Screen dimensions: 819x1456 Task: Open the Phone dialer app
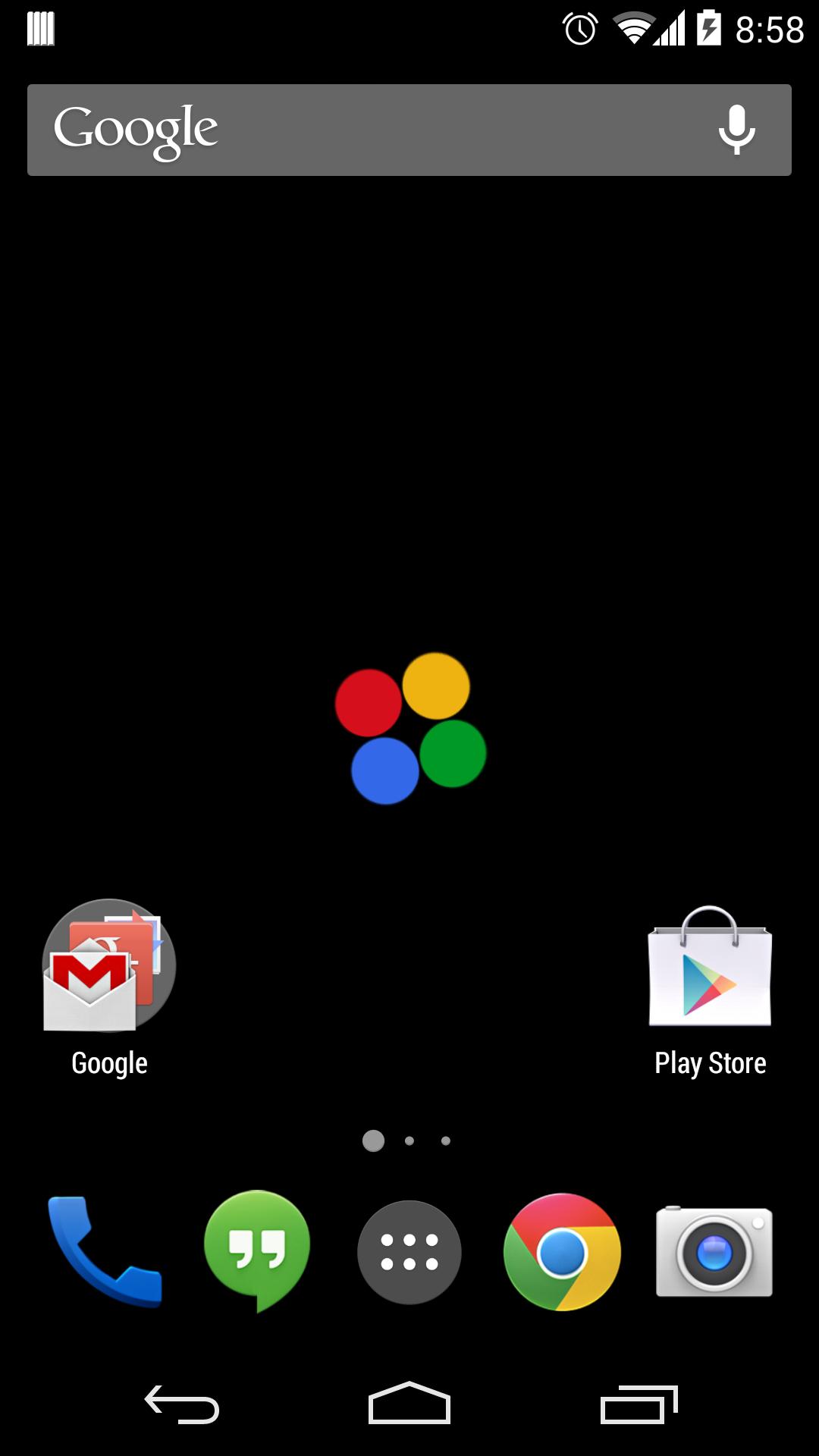[x=105, y=1251]
